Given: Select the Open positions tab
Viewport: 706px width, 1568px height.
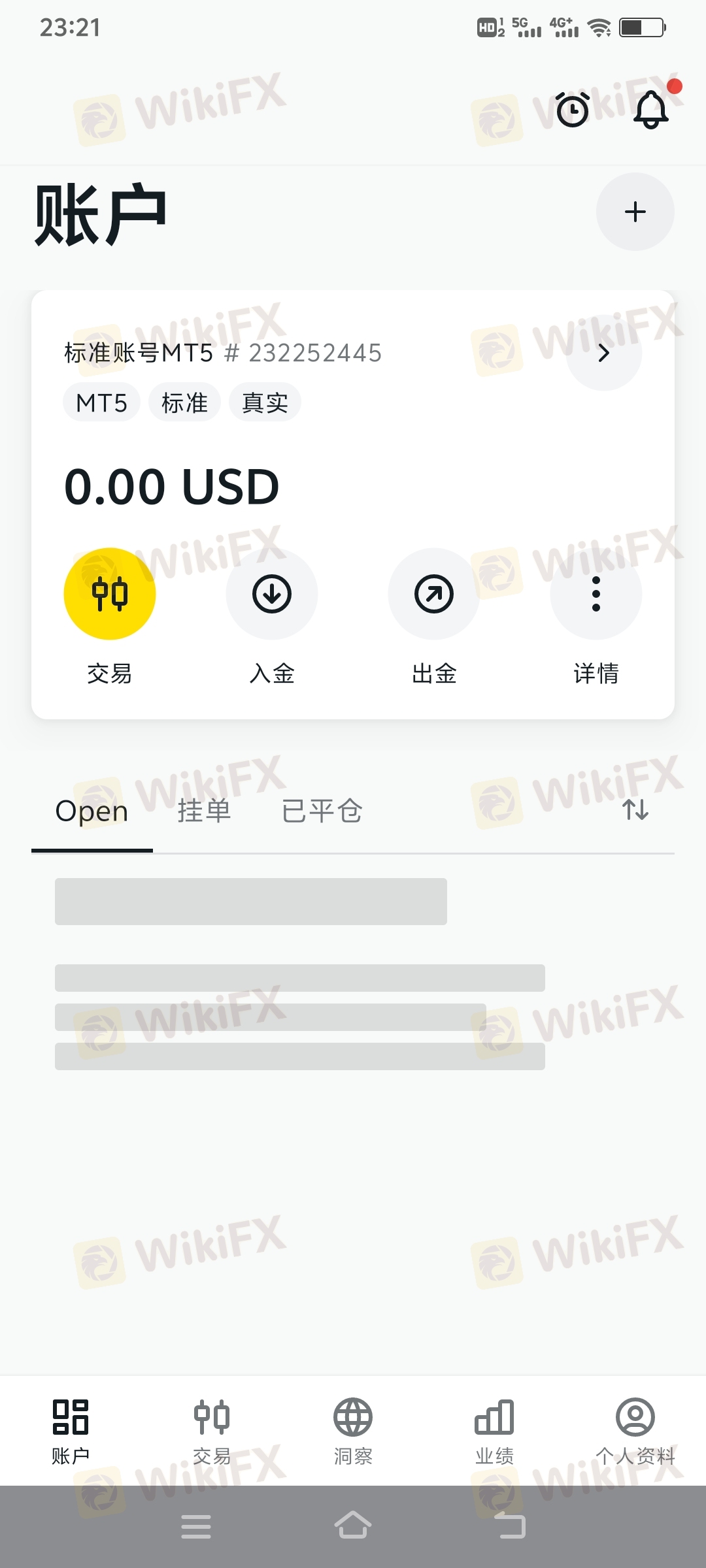Looking at the screenshot, I should [92, 811].
